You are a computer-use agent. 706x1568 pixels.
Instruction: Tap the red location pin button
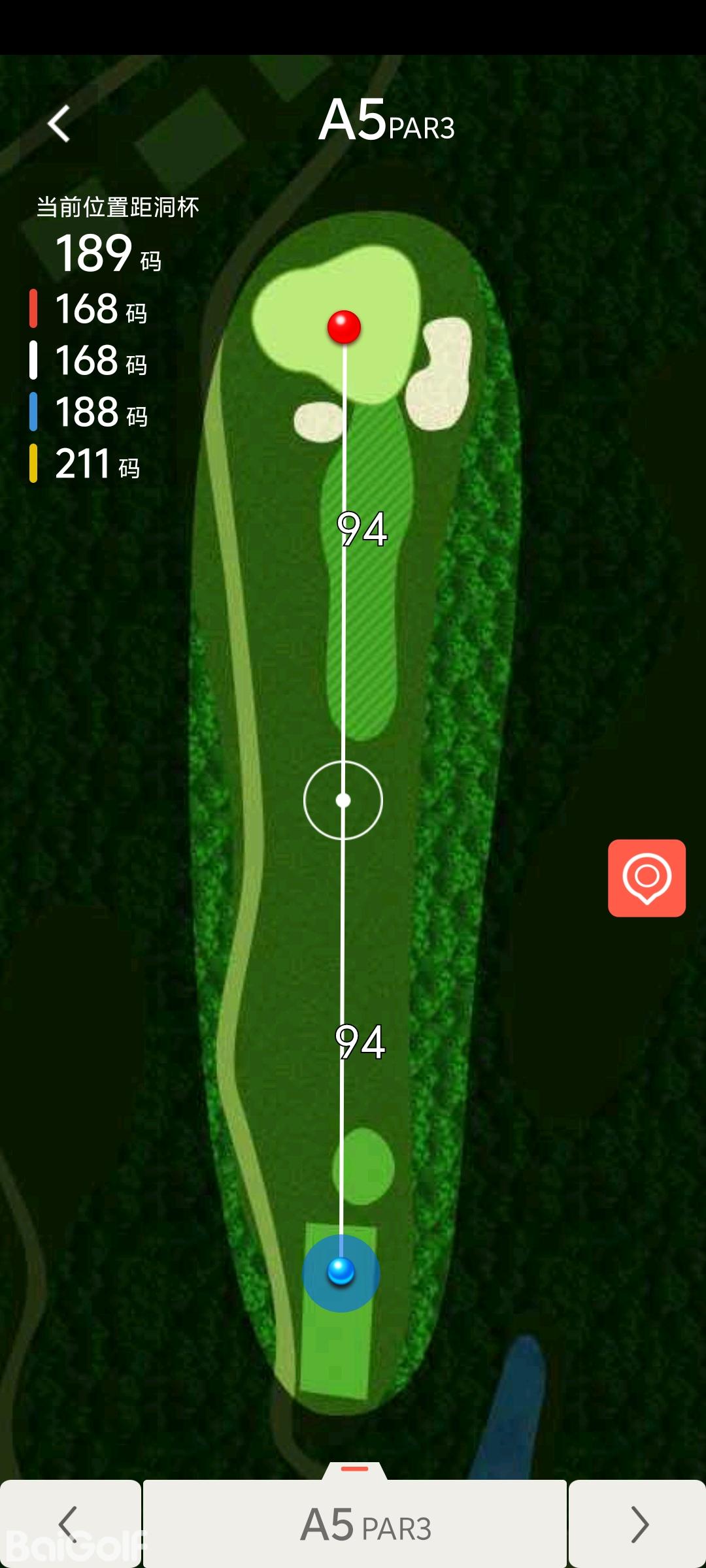(x=647, y=877)
